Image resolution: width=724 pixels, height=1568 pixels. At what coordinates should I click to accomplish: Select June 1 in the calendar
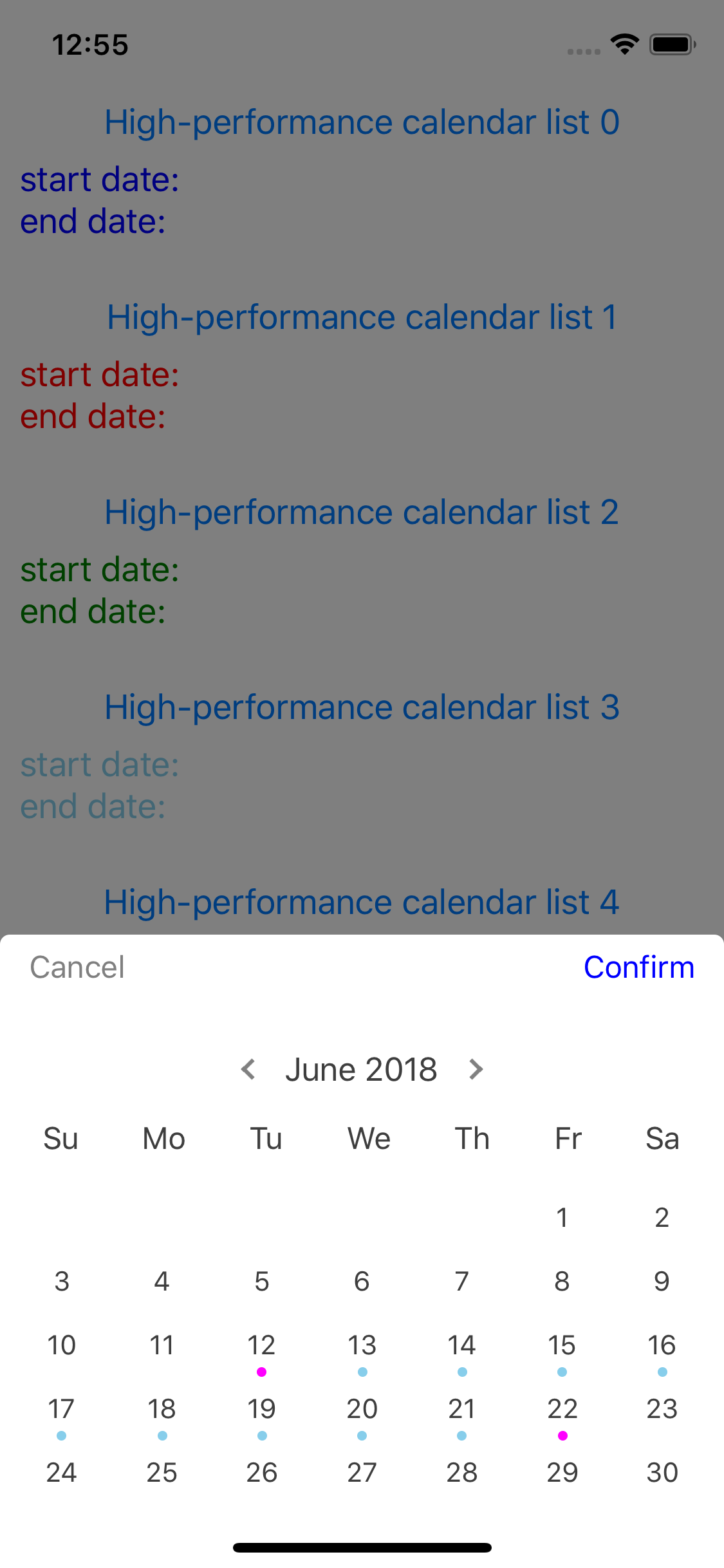click(562, 1217)
